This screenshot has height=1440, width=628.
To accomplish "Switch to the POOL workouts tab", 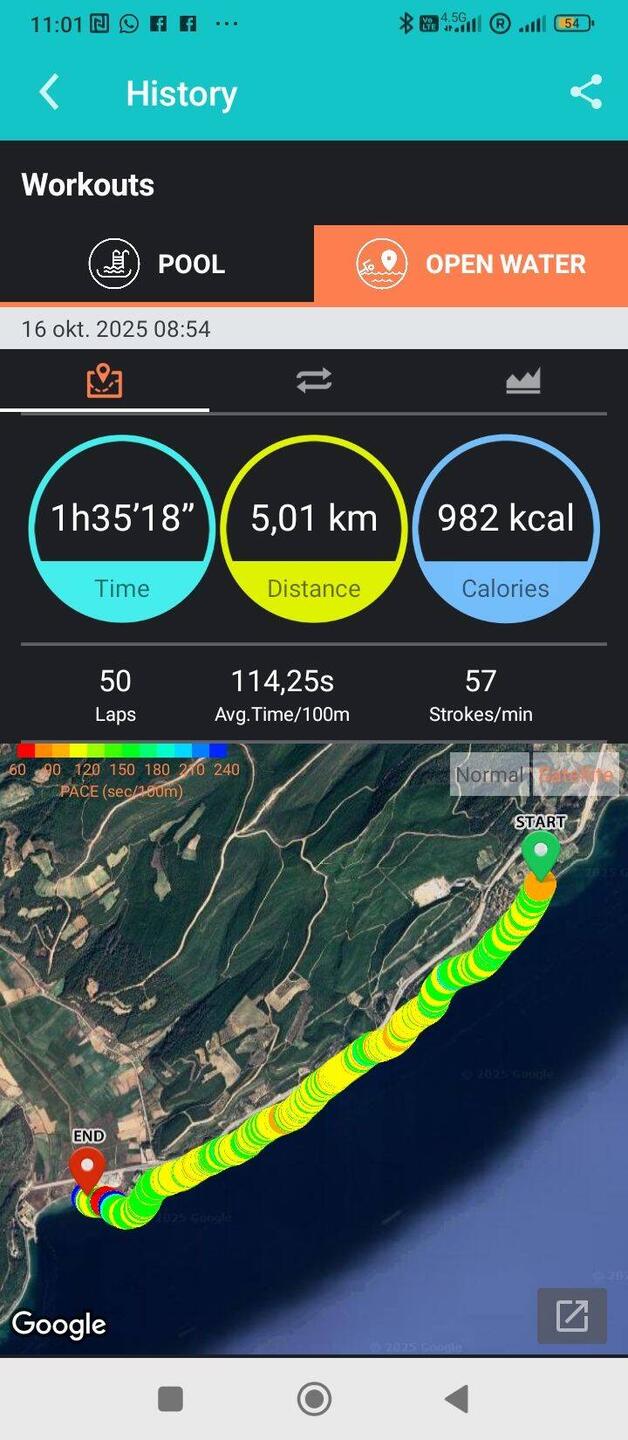I will point(157,264).
